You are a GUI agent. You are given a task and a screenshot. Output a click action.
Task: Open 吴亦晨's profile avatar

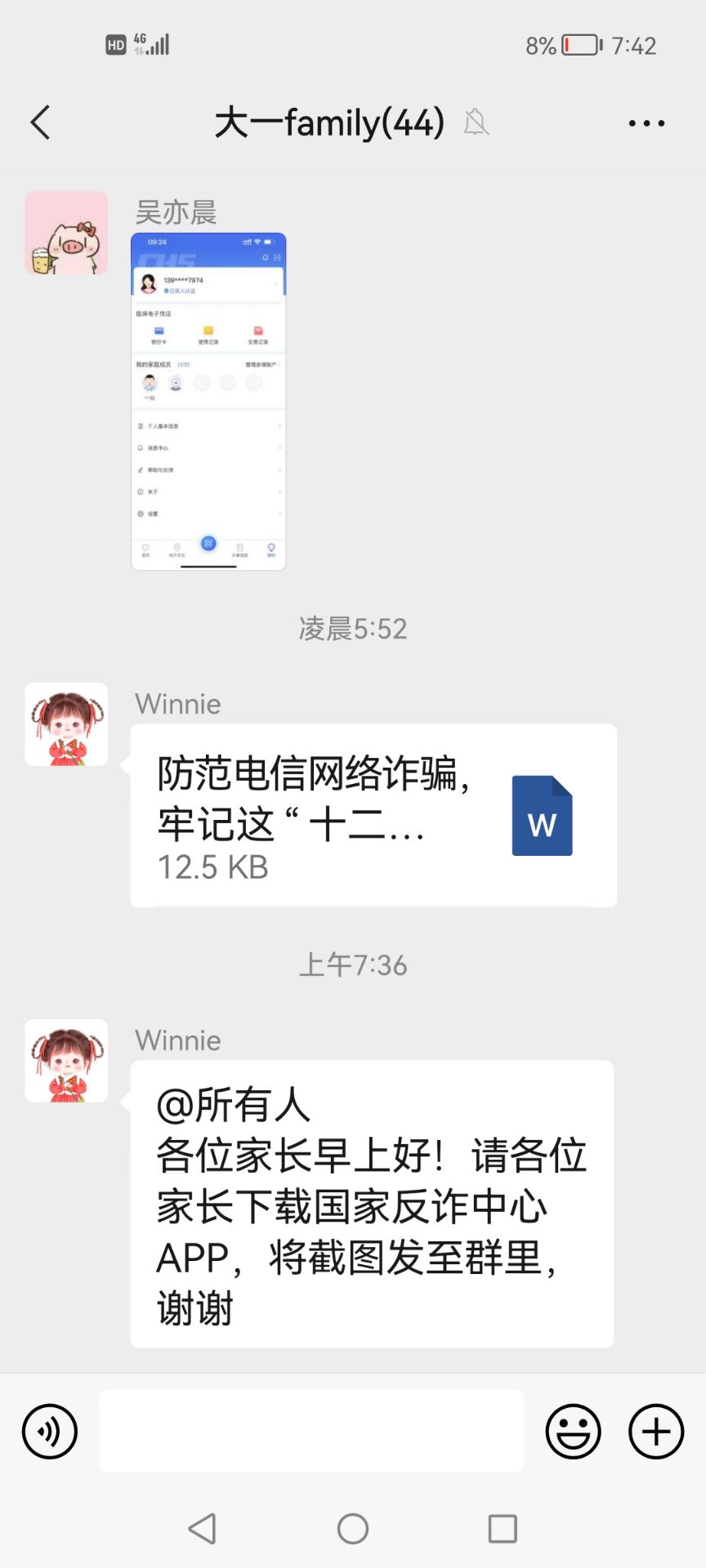coord(66,233)
